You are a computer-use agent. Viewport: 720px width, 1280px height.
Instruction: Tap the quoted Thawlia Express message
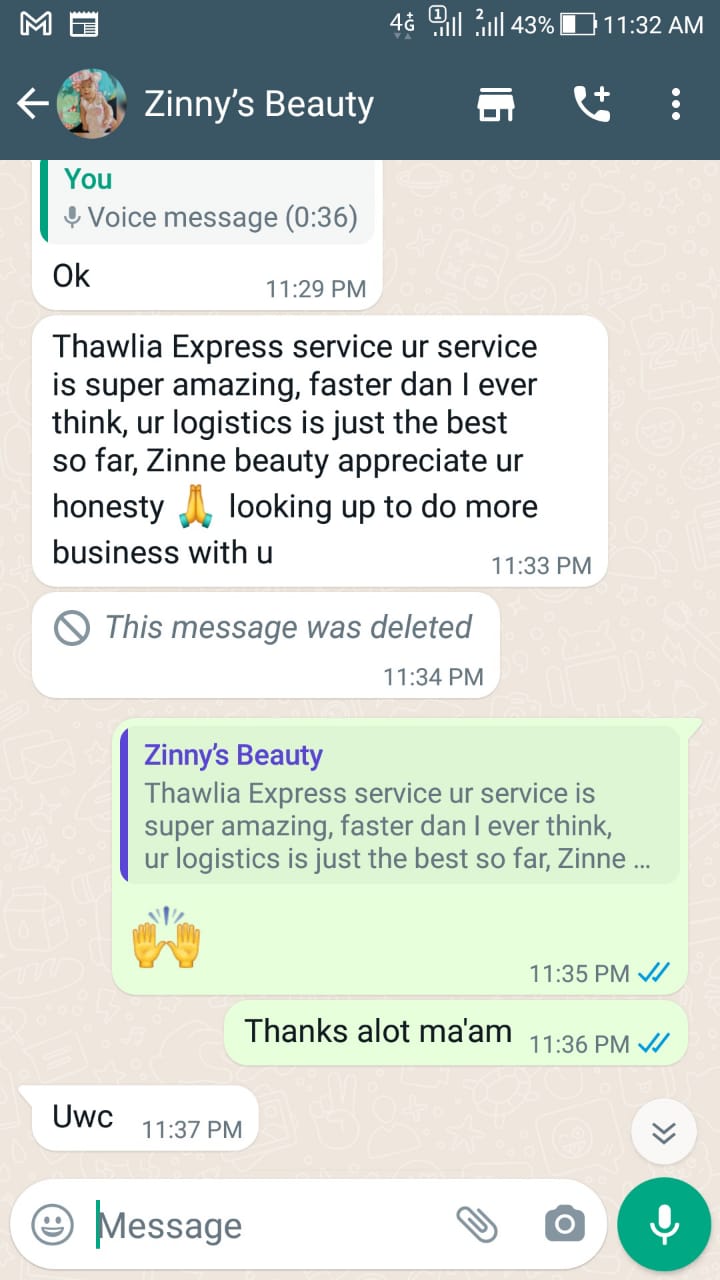(x=400, y=805)
